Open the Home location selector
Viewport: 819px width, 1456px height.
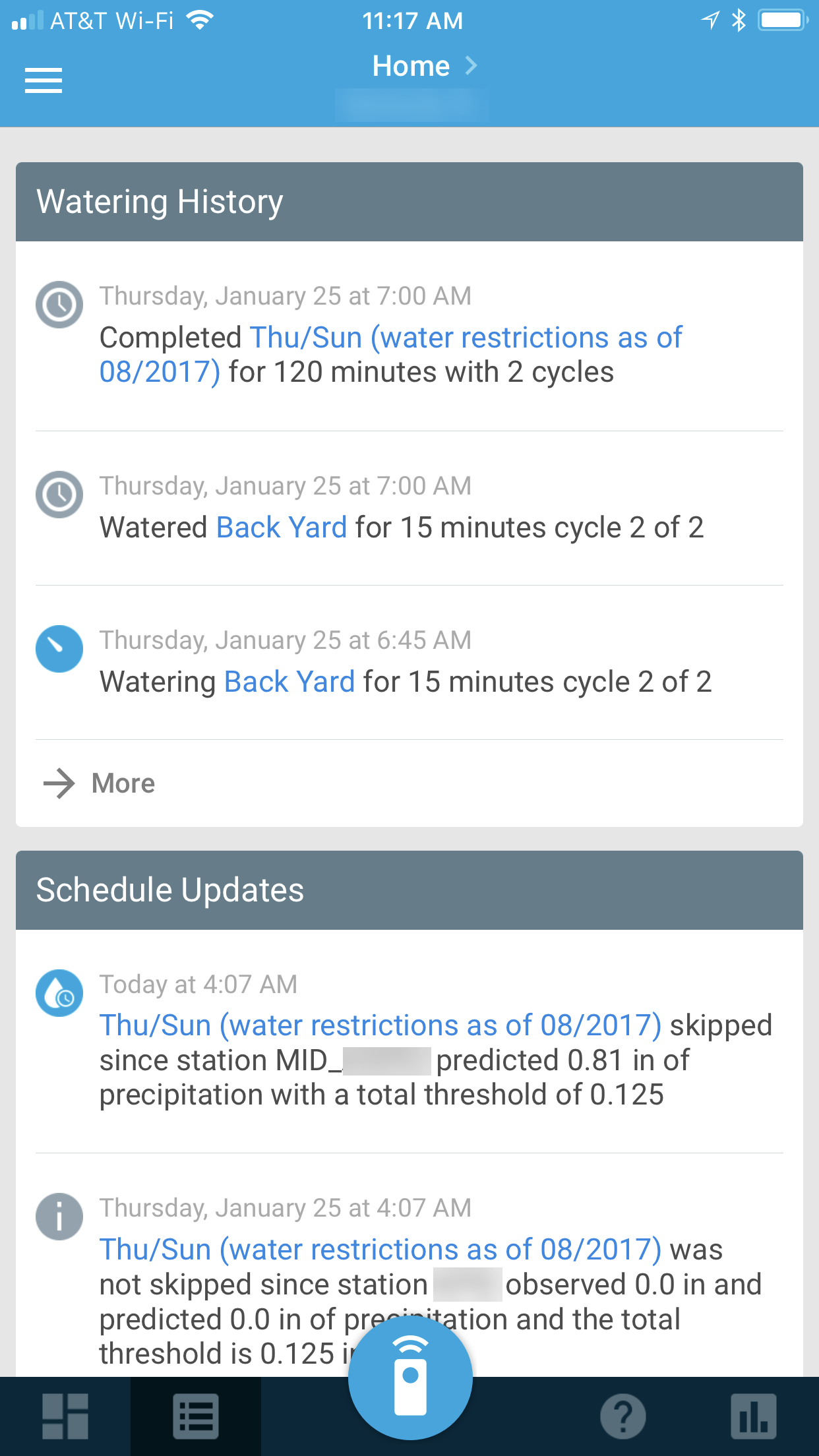pyautogui.click(x=424, y=66)
